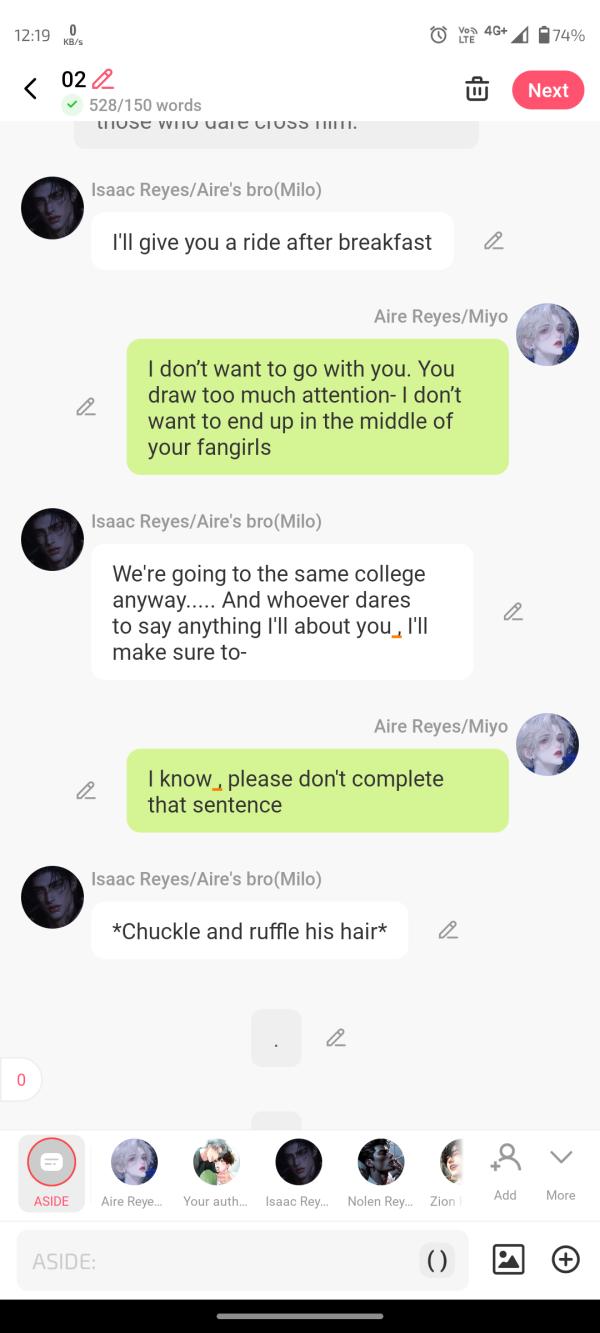Edit the "I know, please don't" message

pos(86,791)
